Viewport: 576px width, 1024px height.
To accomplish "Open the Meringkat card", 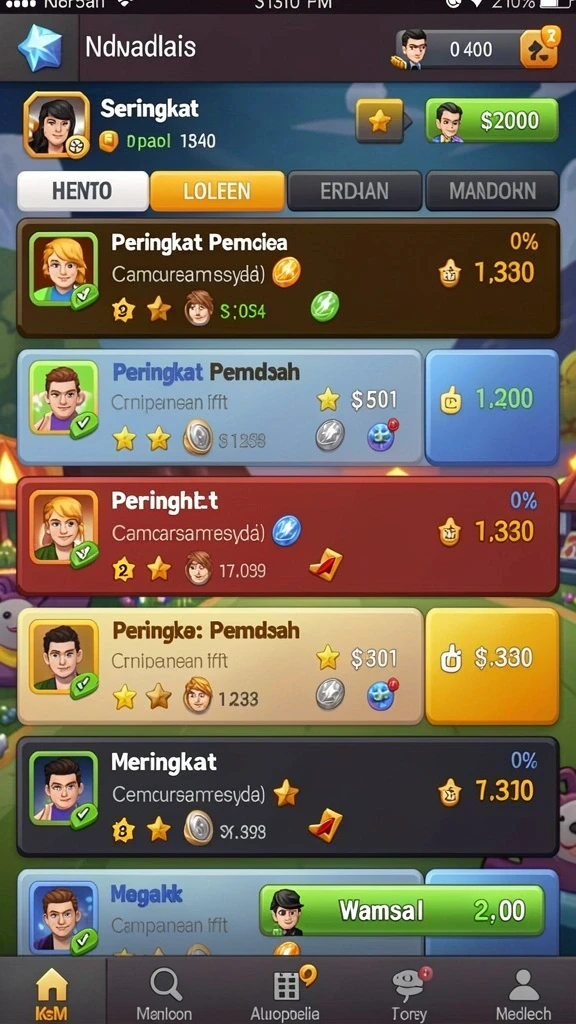I will (x=288, y=796).
